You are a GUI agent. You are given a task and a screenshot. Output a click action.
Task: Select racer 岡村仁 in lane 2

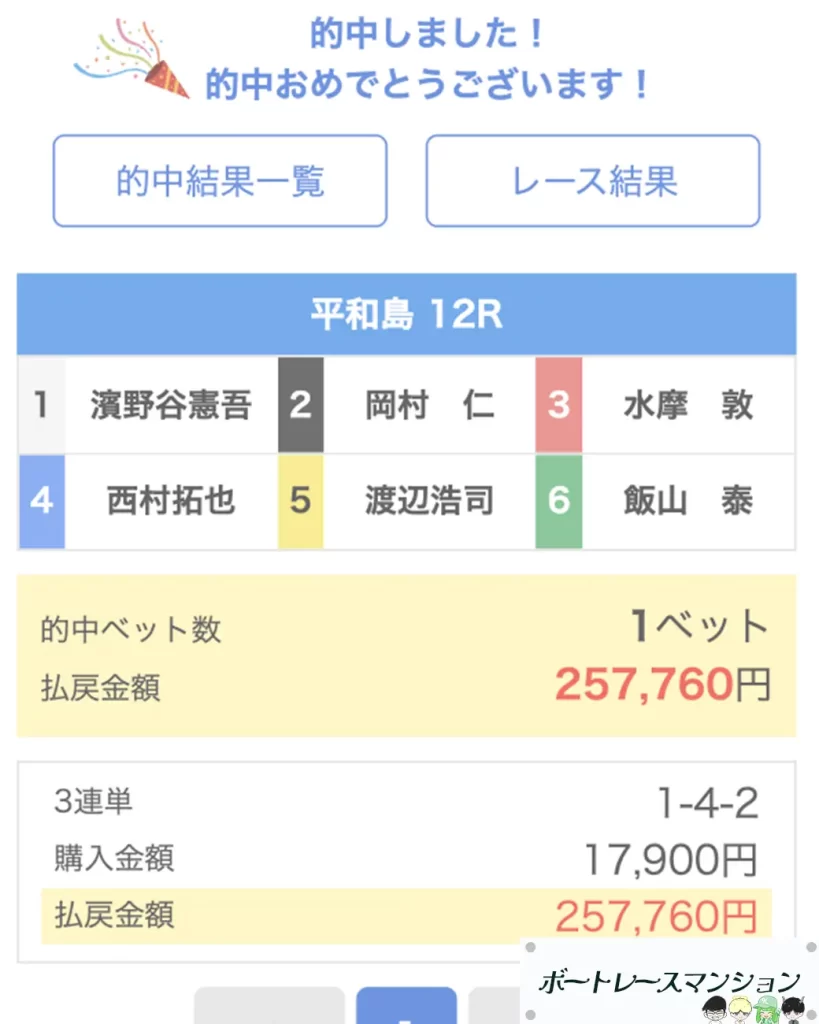click(430, 403)
